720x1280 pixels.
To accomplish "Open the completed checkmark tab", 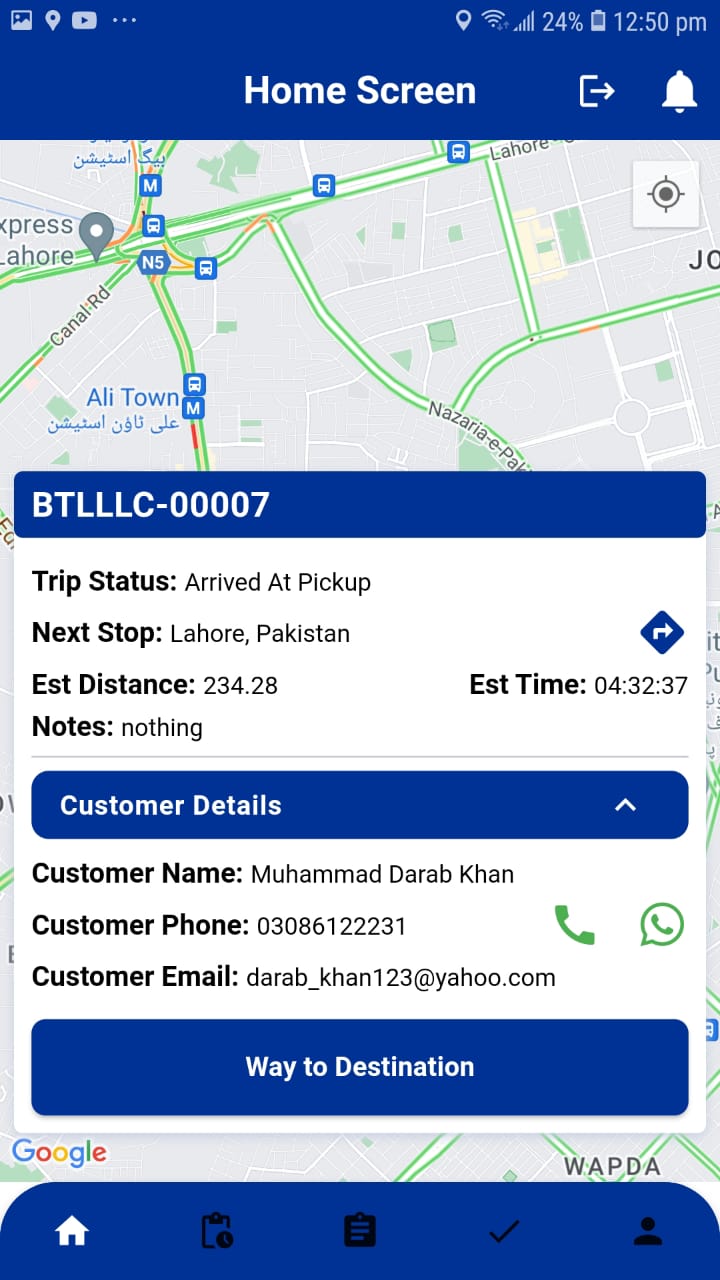I will pyautogui.click(x=504, y=1232).
